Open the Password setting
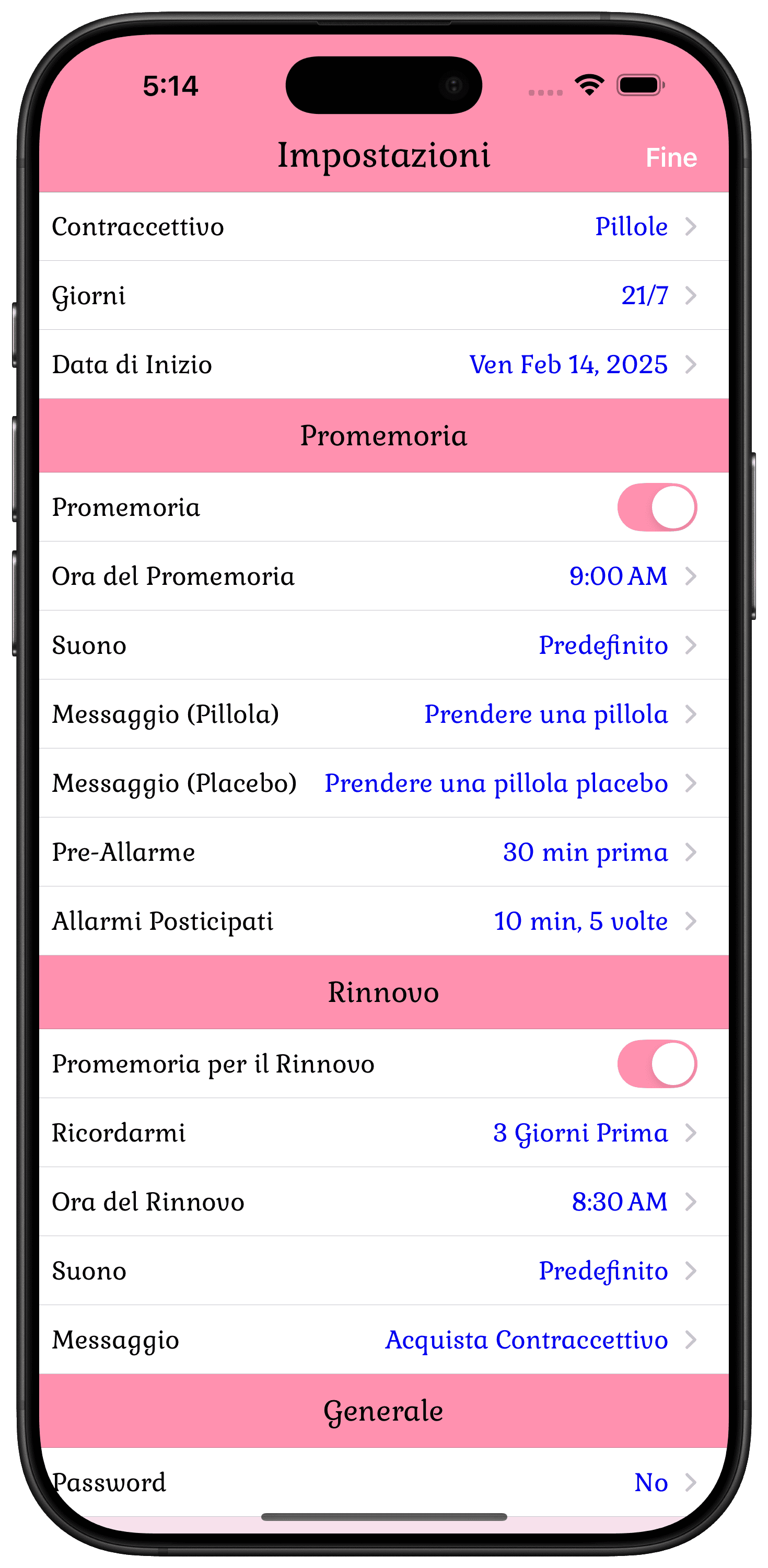Viewport: 768px width, 1568px height. coord(383,1482)
